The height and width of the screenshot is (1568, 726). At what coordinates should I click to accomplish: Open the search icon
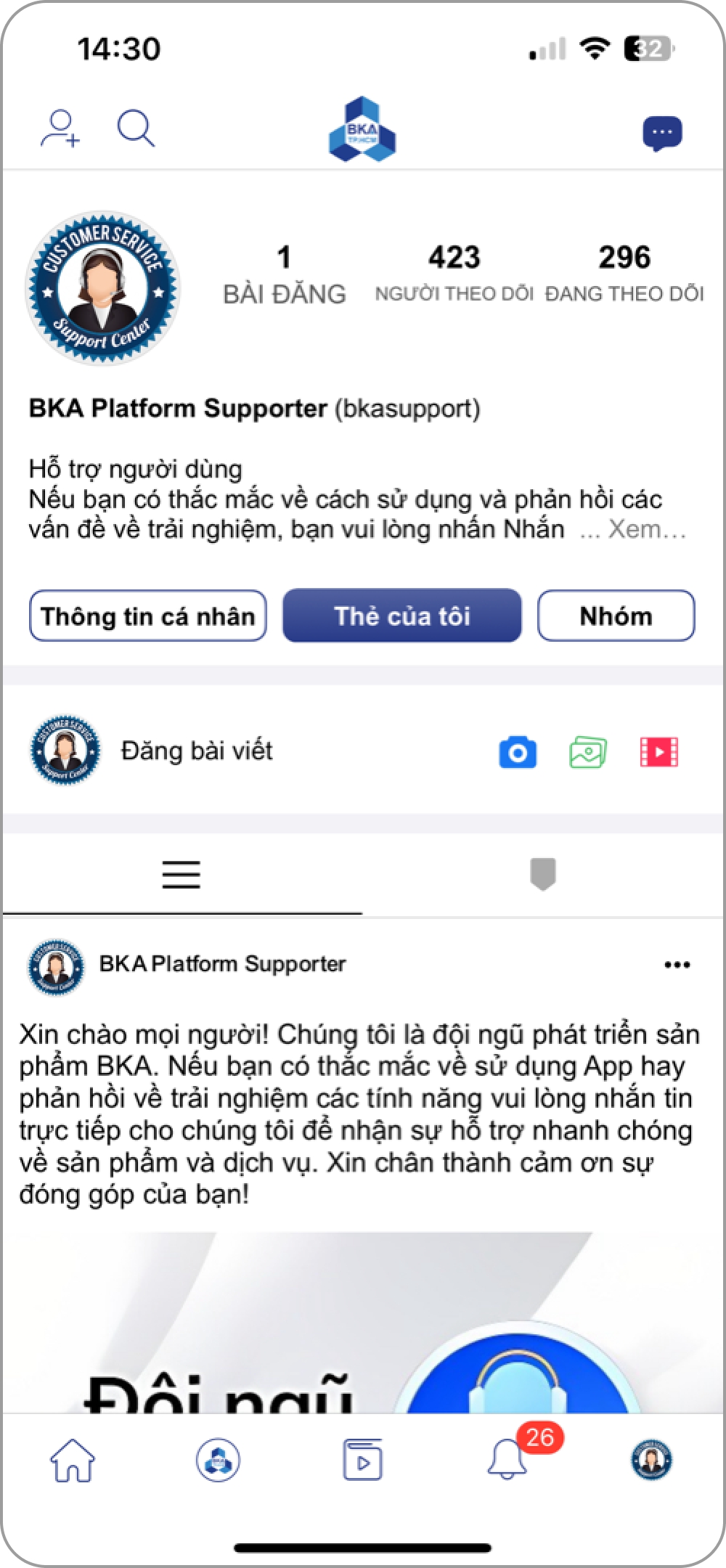pos(135,128)
